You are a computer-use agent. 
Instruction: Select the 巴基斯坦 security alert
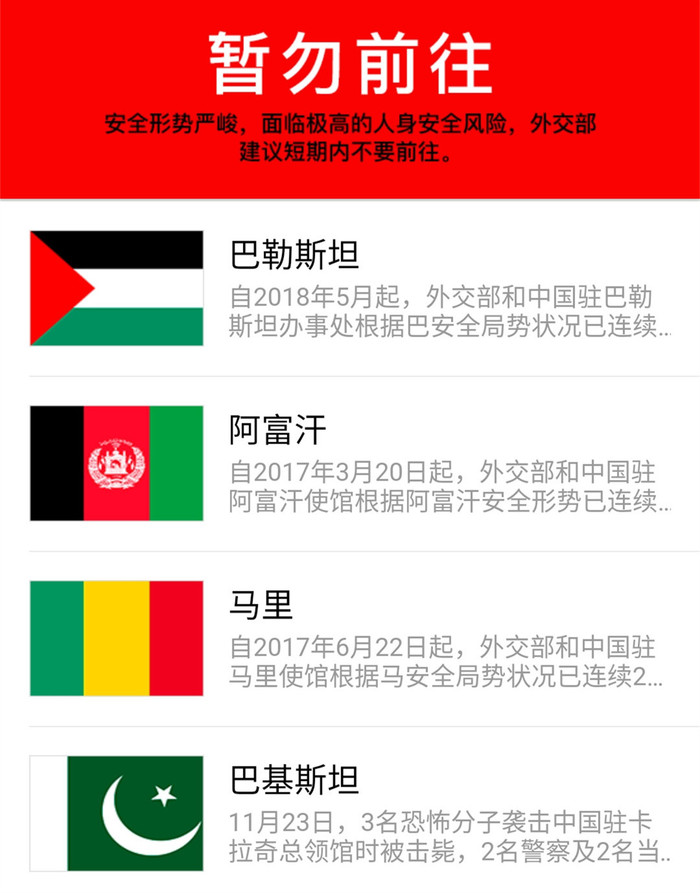350,812
